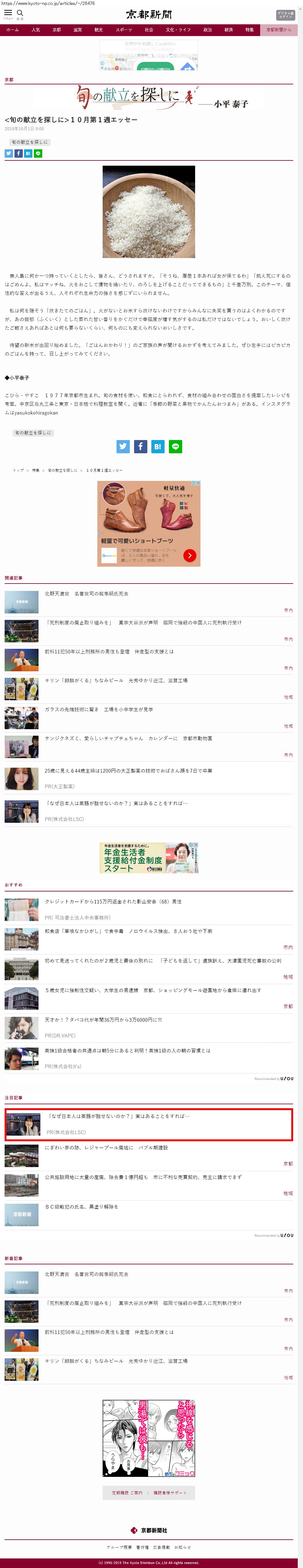View the お知らせ footer link
The width and height of the screenshot is (303, 1568).
click(x=182, y=1547)
